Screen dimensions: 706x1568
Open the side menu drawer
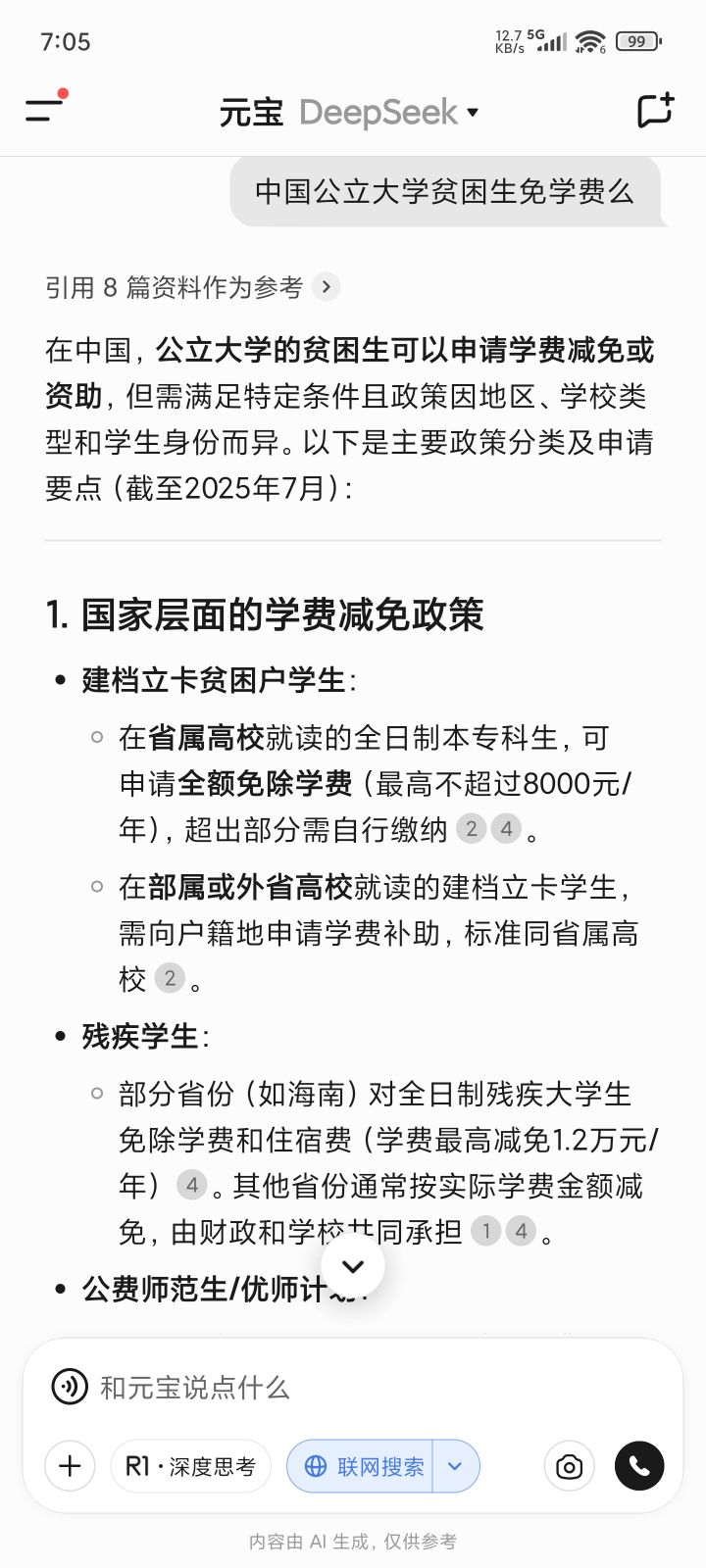coord(45,110)
